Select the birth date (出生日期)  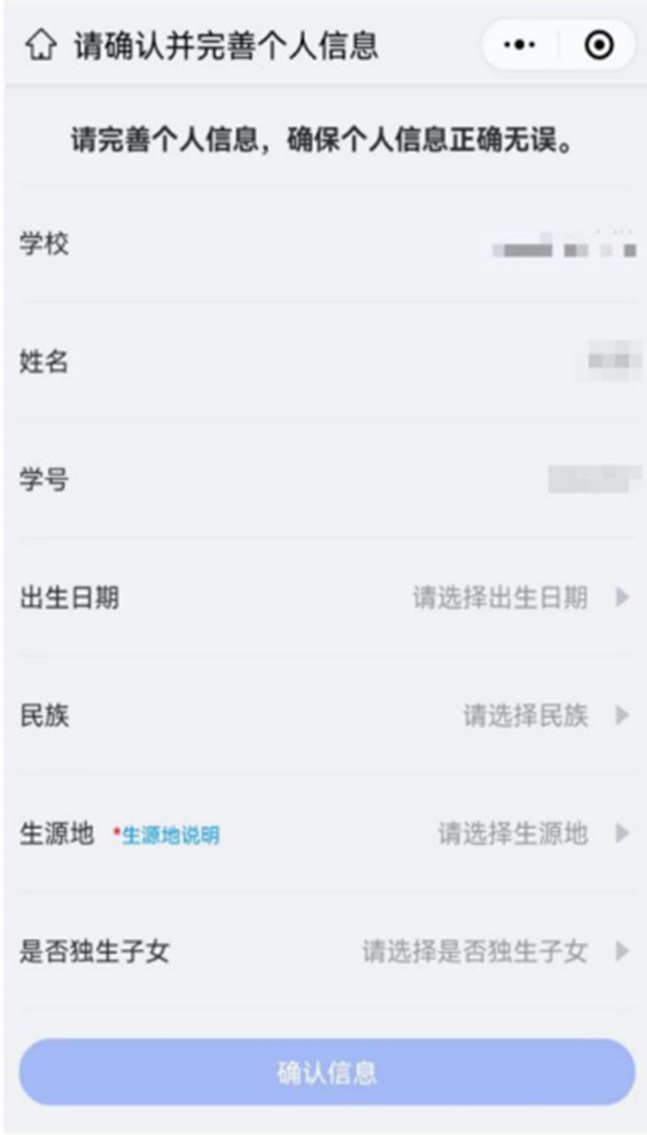click(x=520, y=598)
